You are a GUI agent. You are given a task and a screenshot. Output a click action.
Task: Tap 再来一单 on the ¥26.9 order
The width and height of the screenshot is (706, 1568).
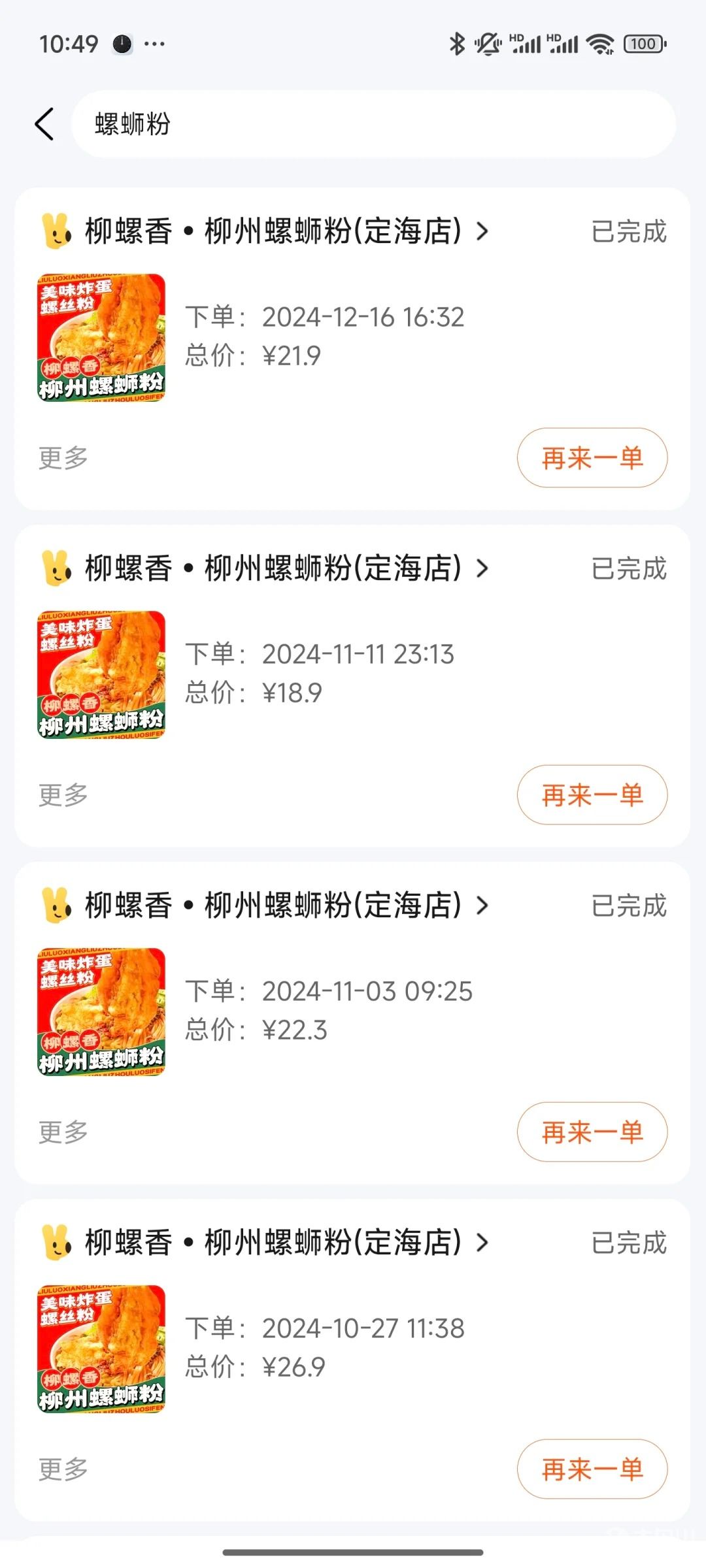click(592, 1469)
